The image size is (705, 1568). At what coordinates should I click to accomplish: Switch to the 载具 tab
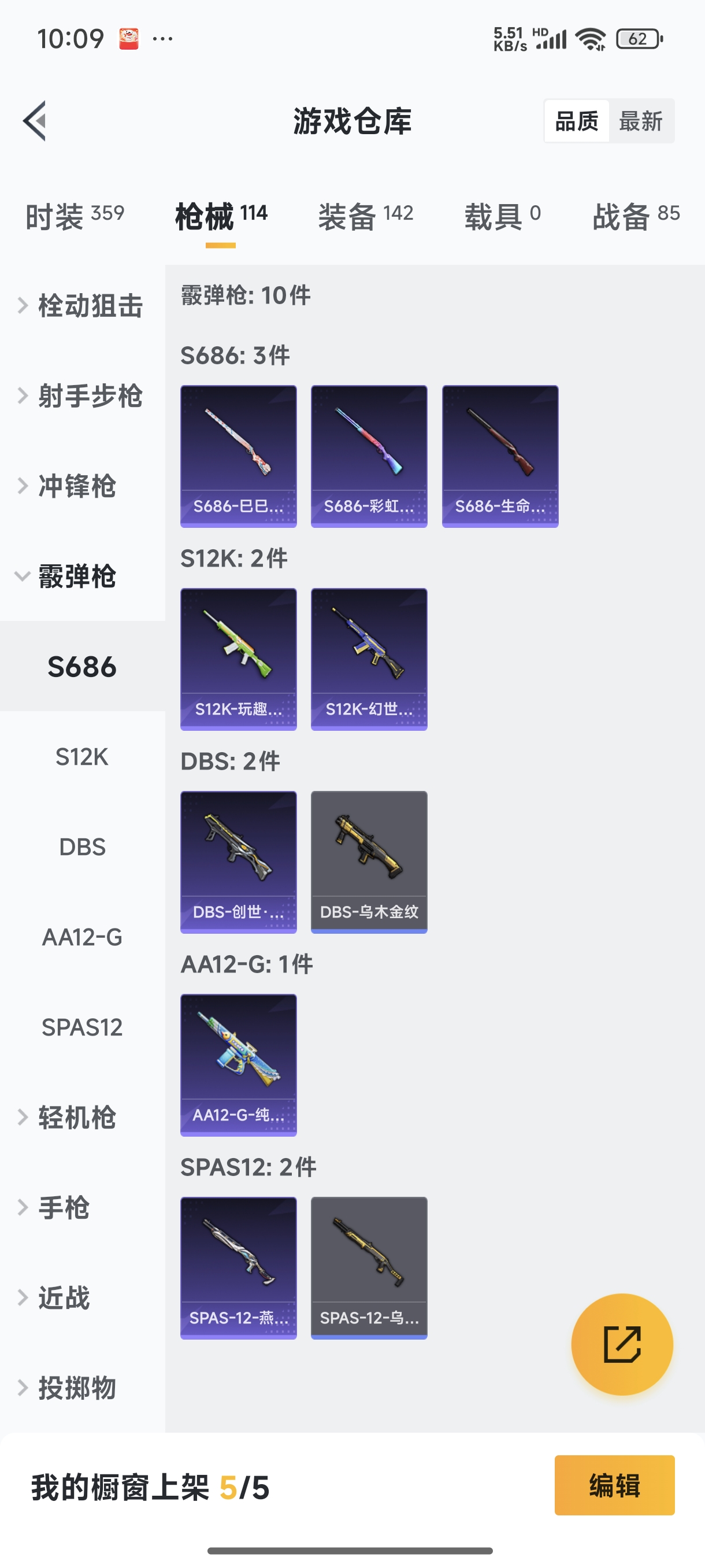502,216
